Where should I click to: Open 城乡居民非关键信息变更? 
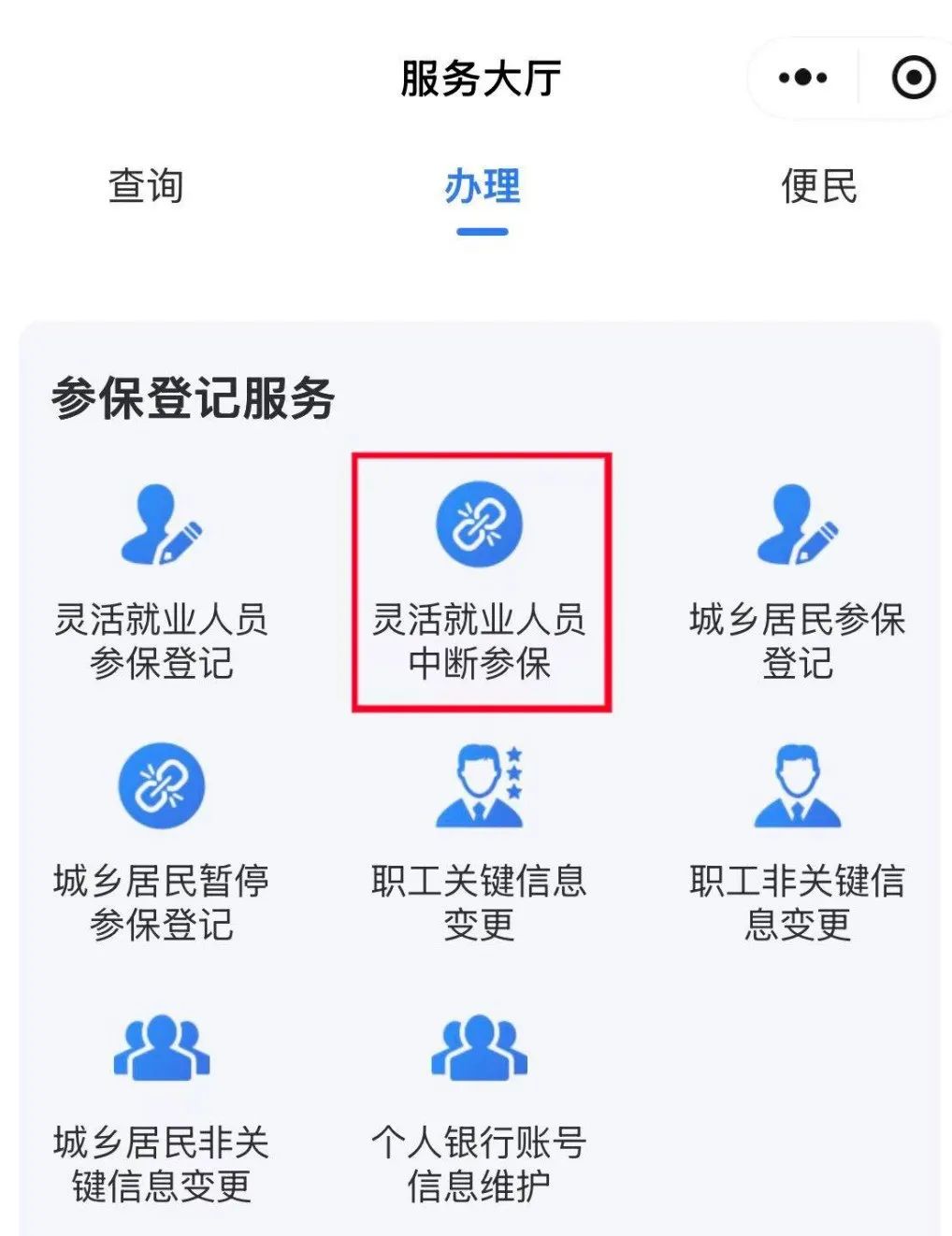pos(162,1105)
